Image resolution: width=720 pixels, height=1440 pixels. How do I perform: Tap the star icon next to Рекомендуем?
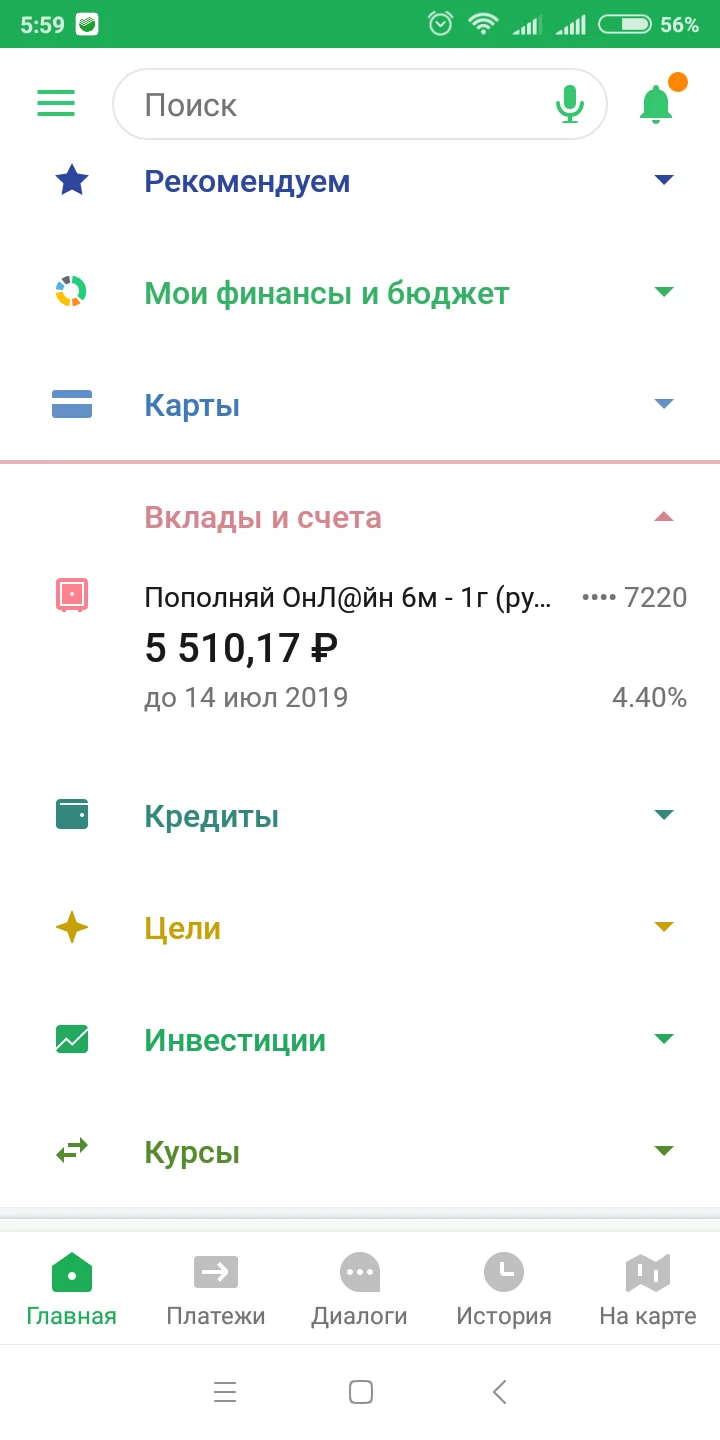tap(71, 181)
